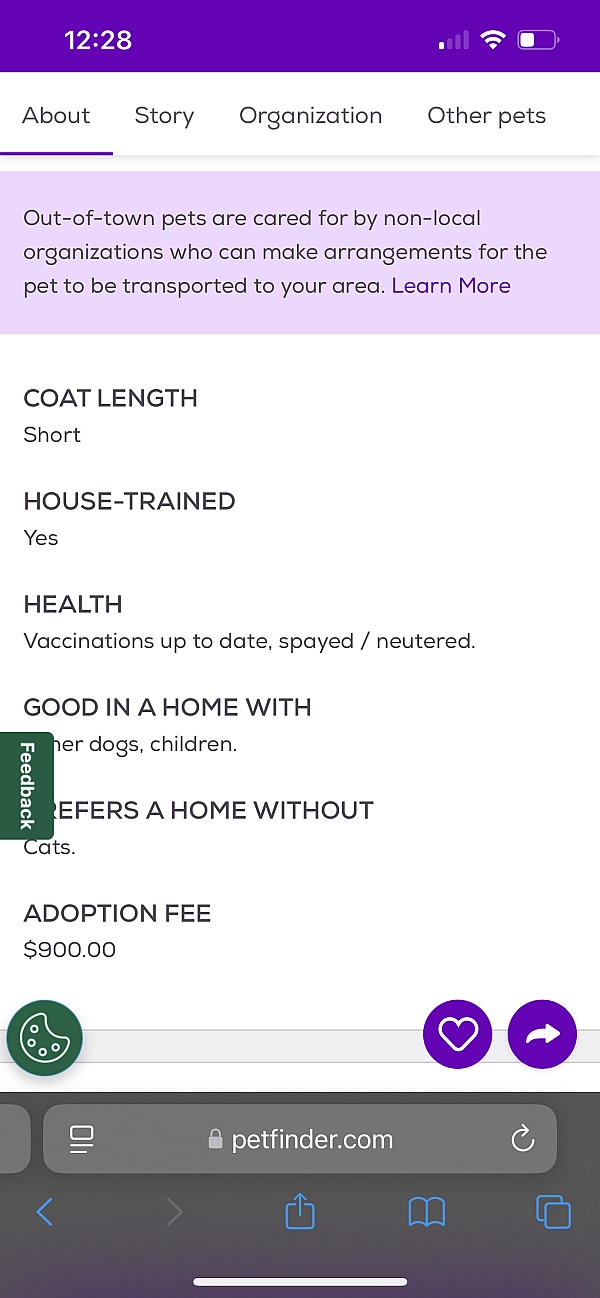Image resolution: width=600 pixels, height=1298 pixels.
Task: Tap the About tab
Action: (x=56, y=115)
